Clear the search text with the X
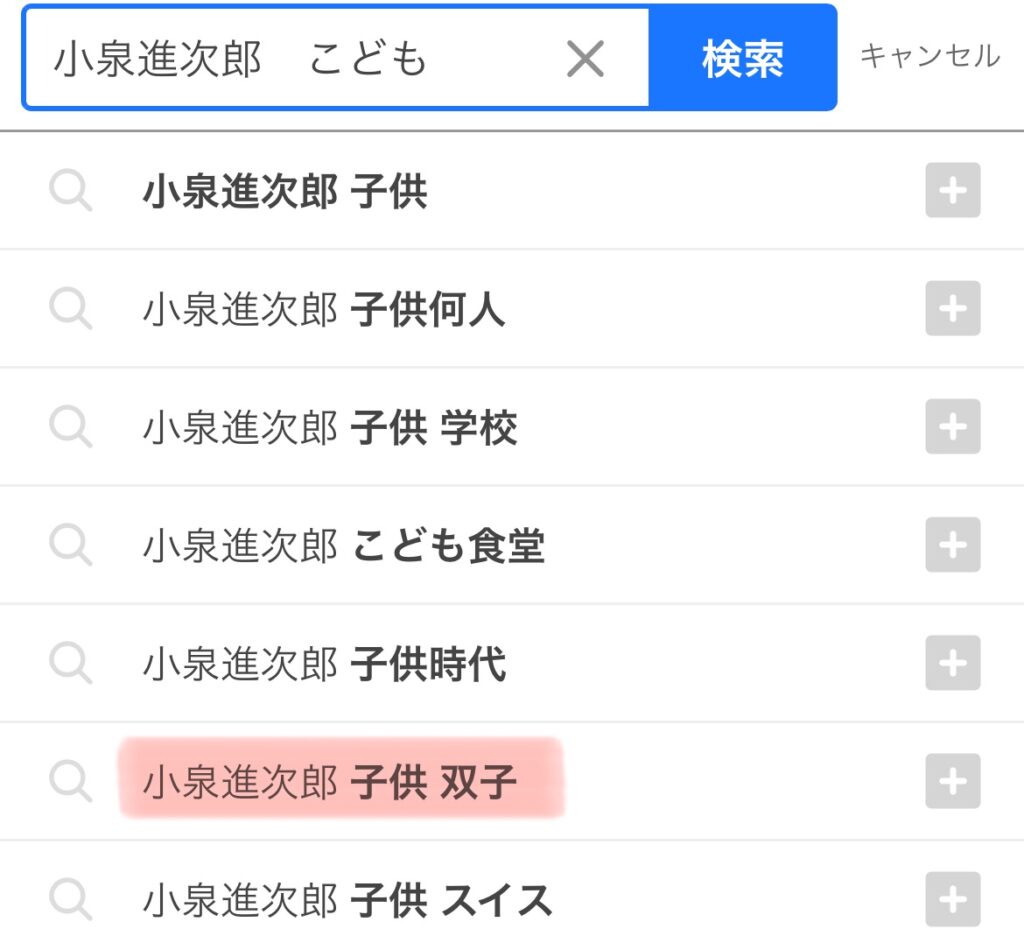The image size is (1024, 943). coord(585,60)
